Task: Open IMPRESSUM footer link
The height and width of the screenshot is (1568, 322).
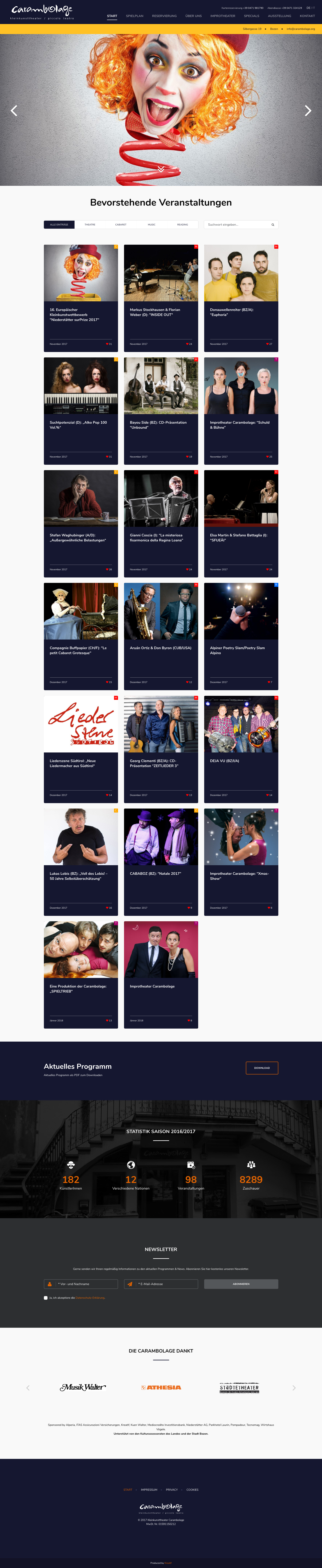Action: pyautogui.click(x=149, y=1490)
